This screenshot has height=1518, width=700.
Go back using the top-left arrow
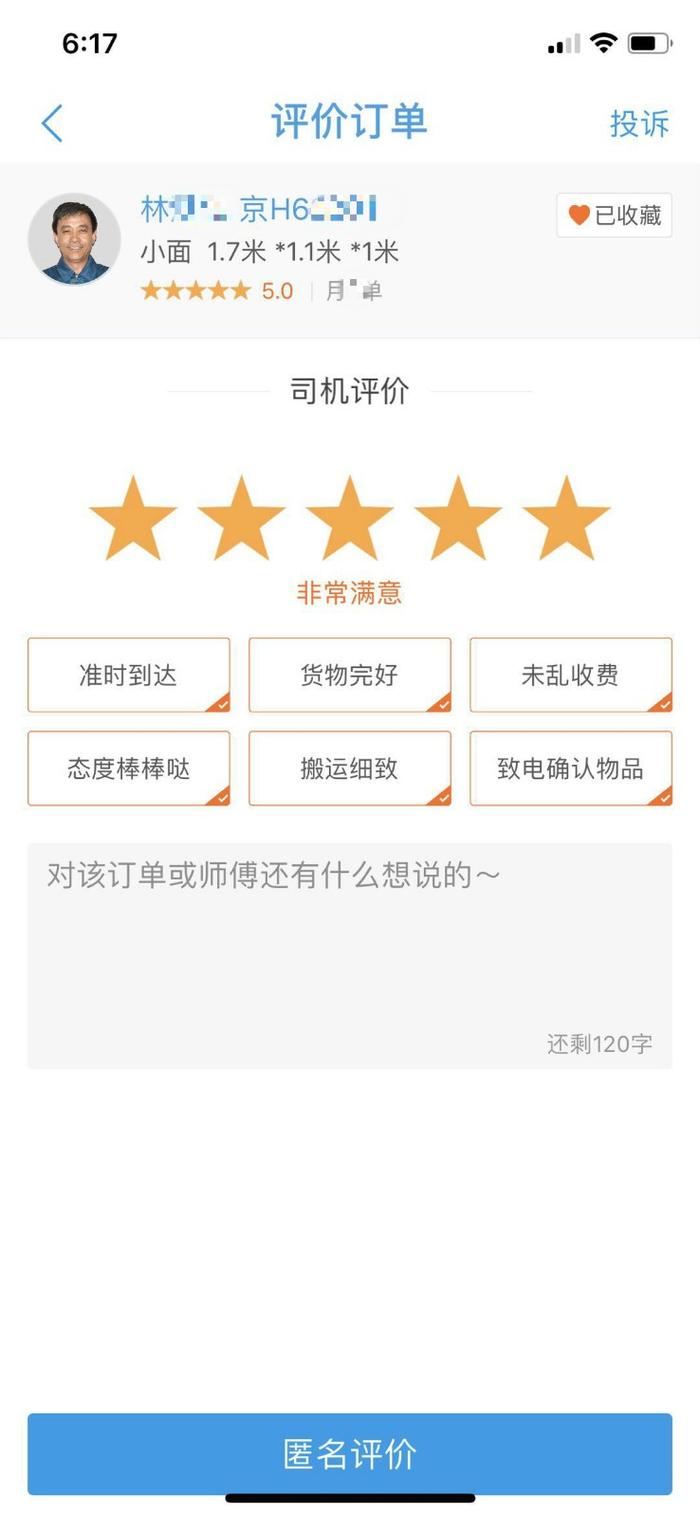(52, 124)
